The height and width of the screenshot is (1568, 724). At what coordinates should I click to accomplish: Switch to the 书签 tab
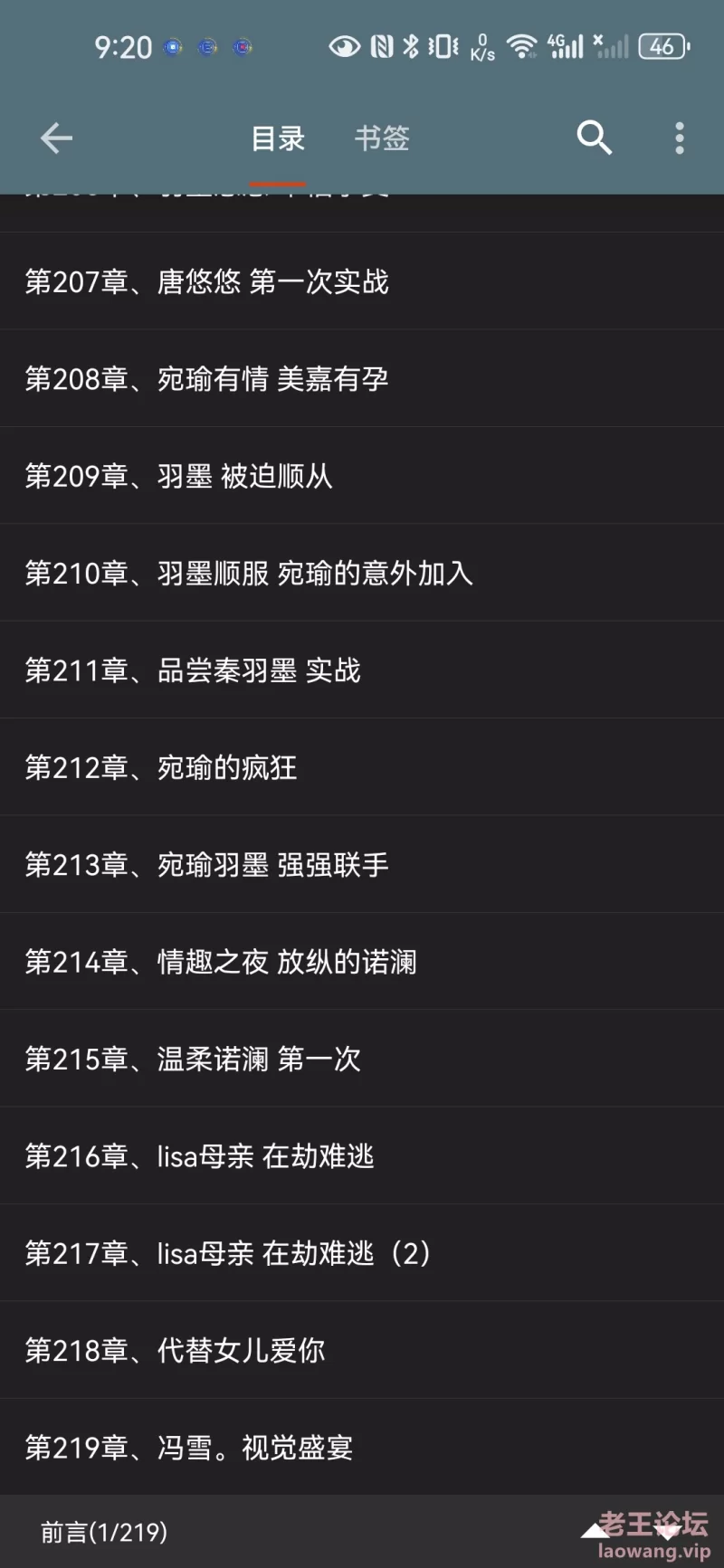(x=382, y=138)
